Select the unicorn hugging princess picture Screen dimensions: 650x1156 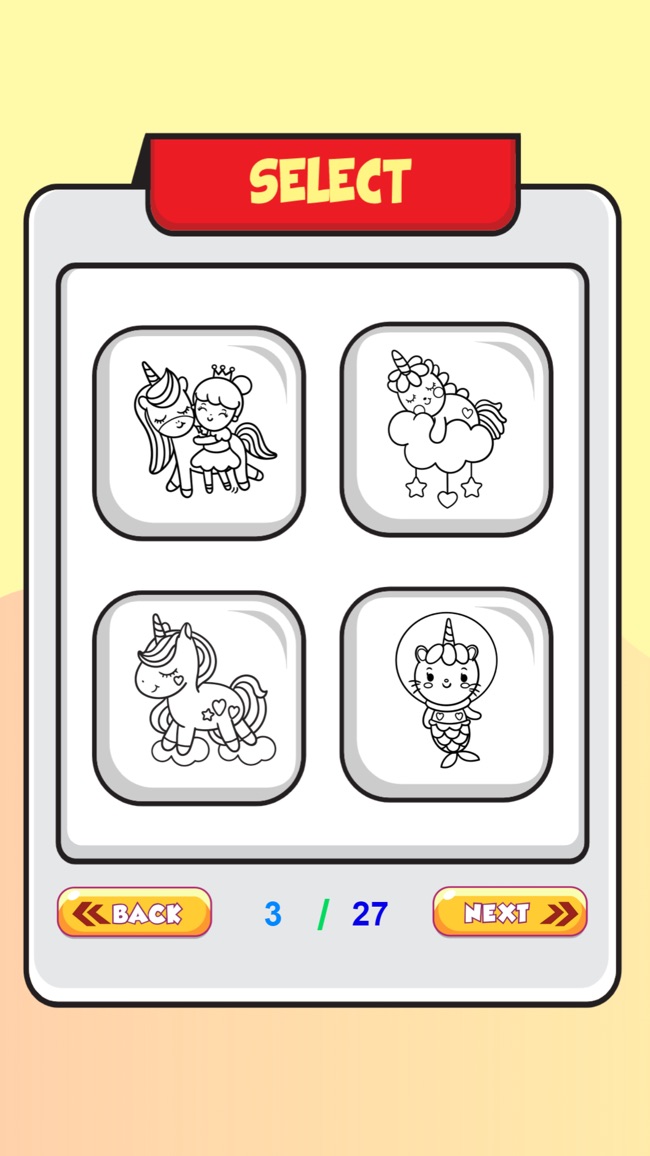[199, 432]
